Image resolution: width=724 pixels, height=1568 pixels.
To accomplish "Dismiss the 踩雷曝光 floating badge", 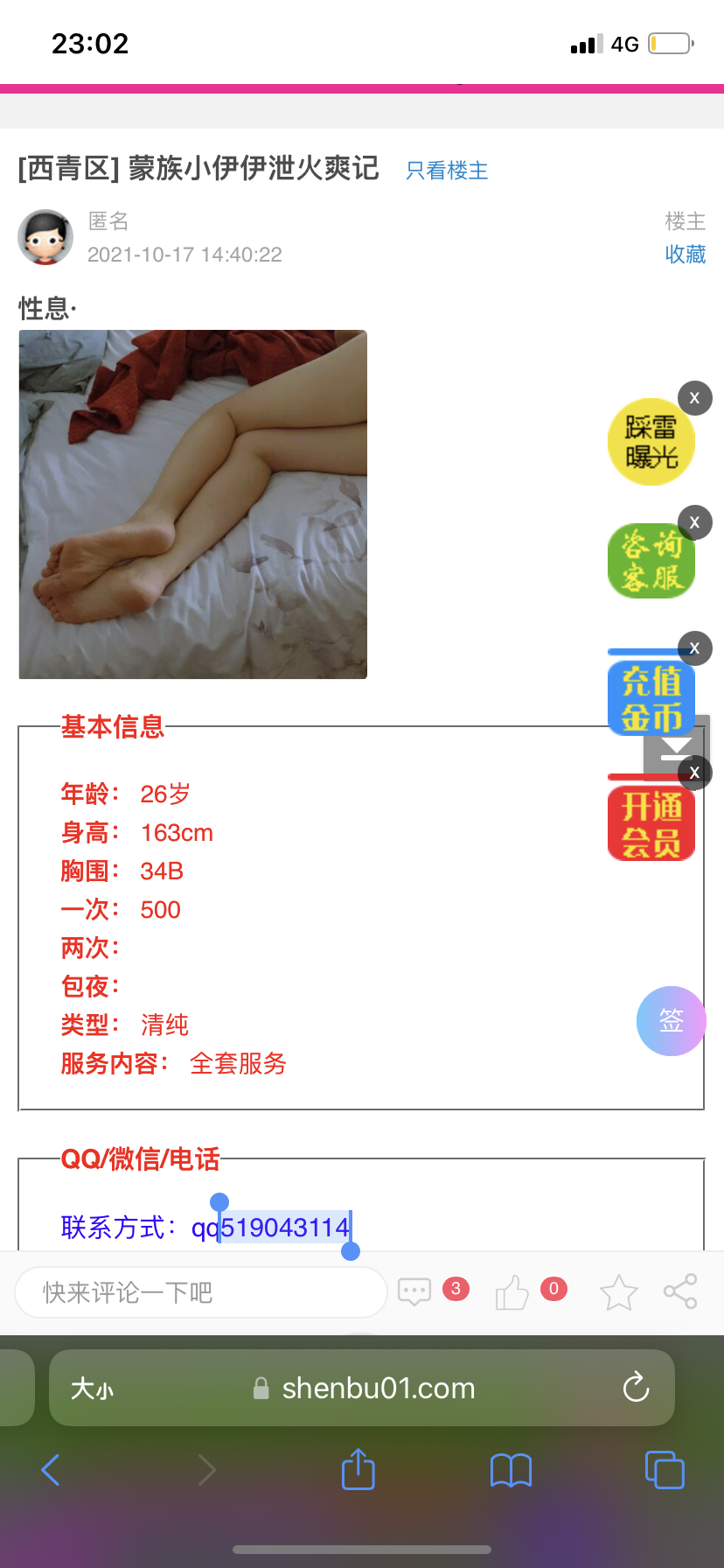I will tap(694, 397).
